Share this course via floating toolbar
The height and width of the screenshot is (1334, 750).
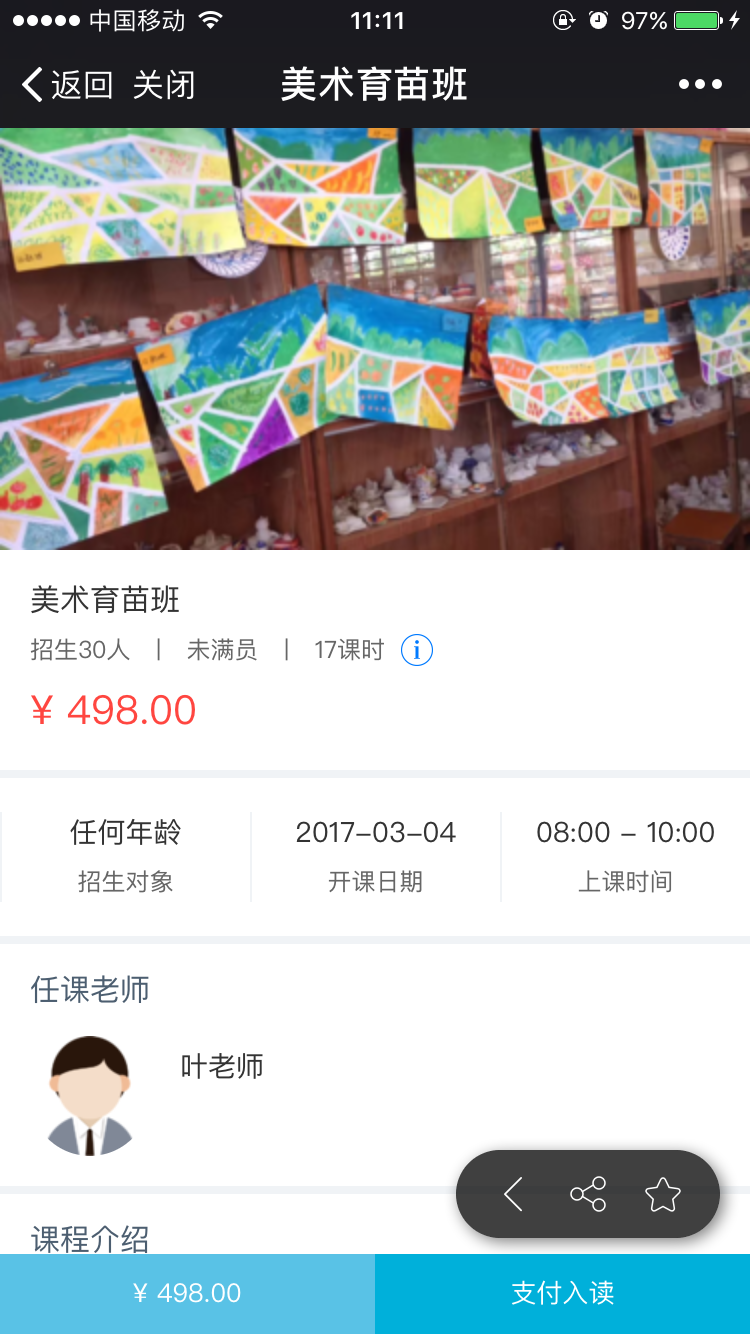(x=588, y=1194)
